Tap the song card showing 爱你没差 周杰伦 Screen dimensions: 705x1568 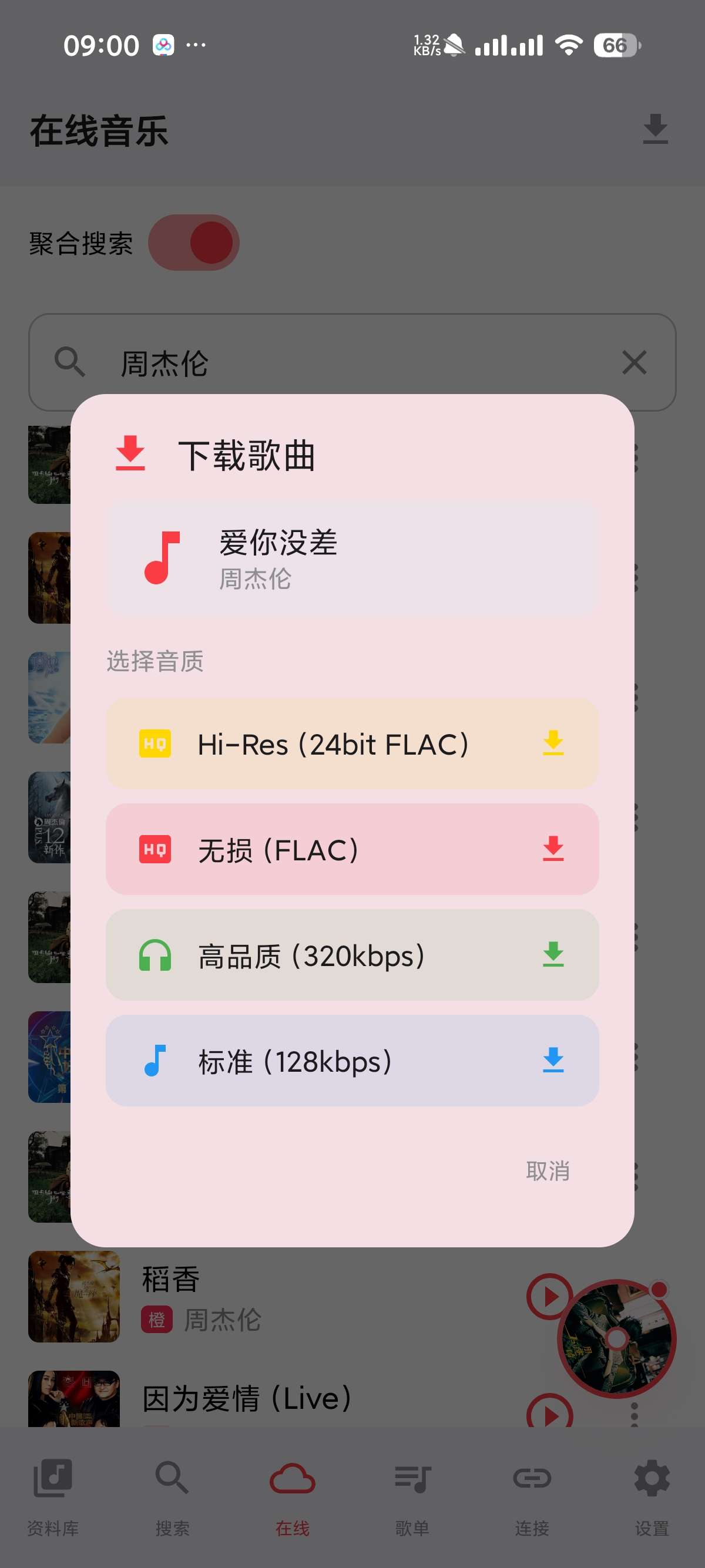coord(352,558)
